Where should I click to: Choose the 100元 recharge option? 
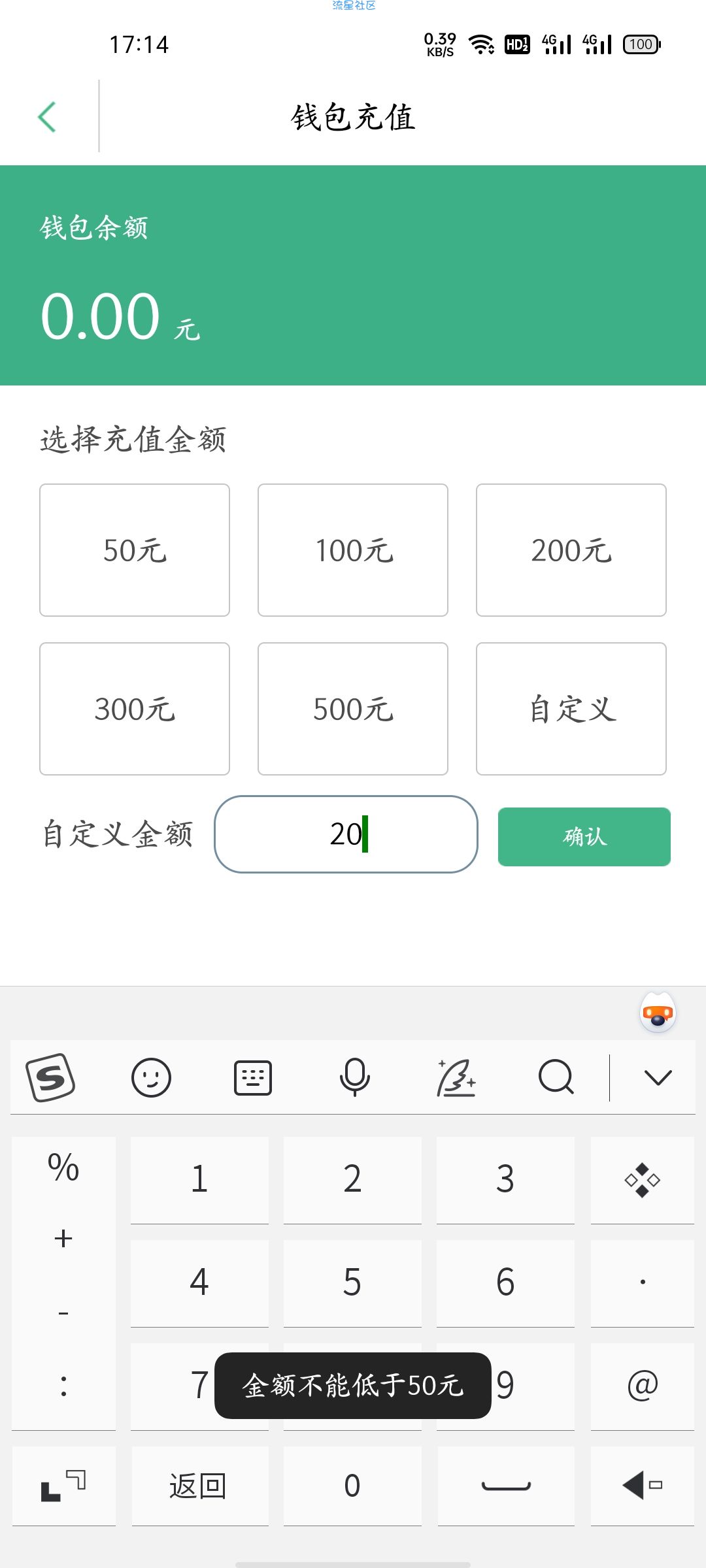click(x=353, y=550)
